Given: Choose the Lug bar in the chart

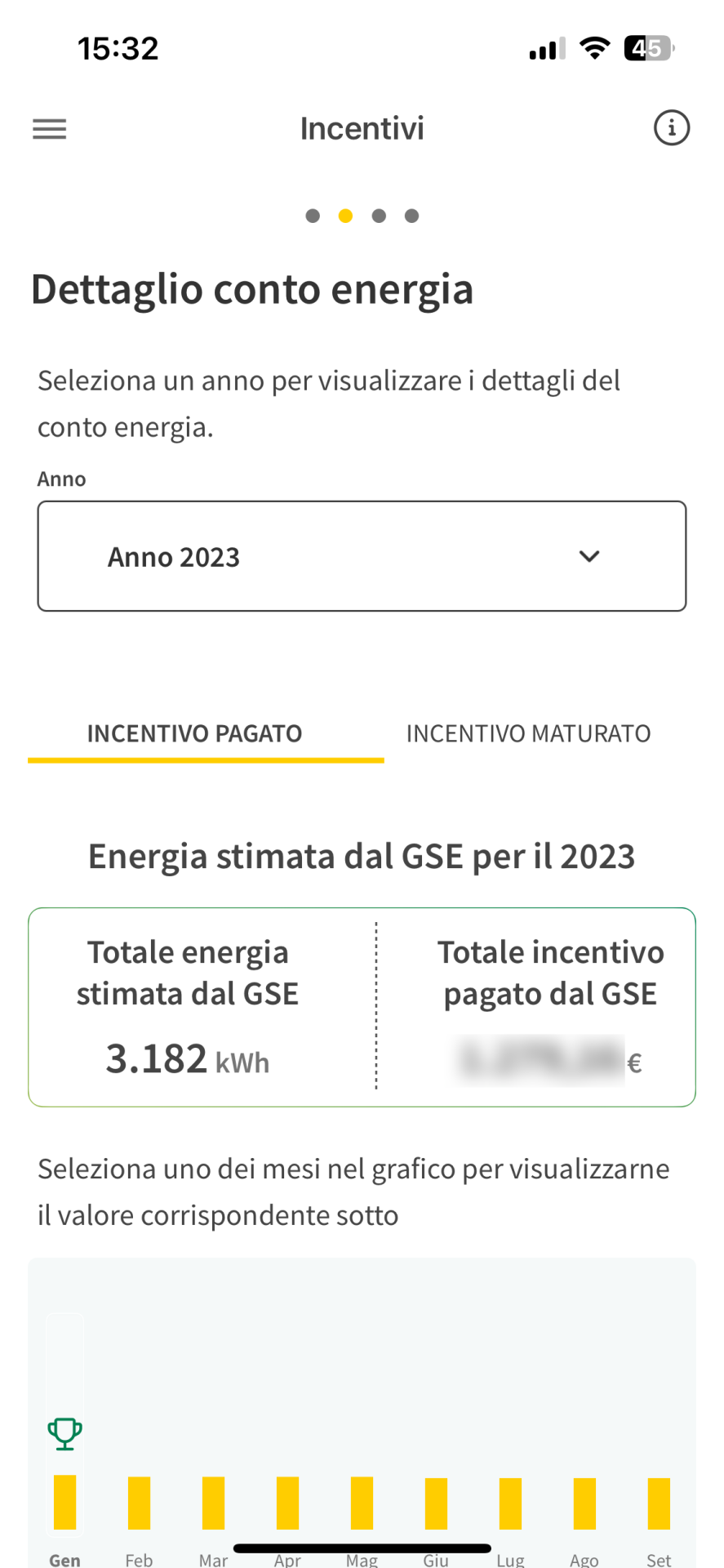Looking at the screenshot, I should click(x=510, y=1503).
